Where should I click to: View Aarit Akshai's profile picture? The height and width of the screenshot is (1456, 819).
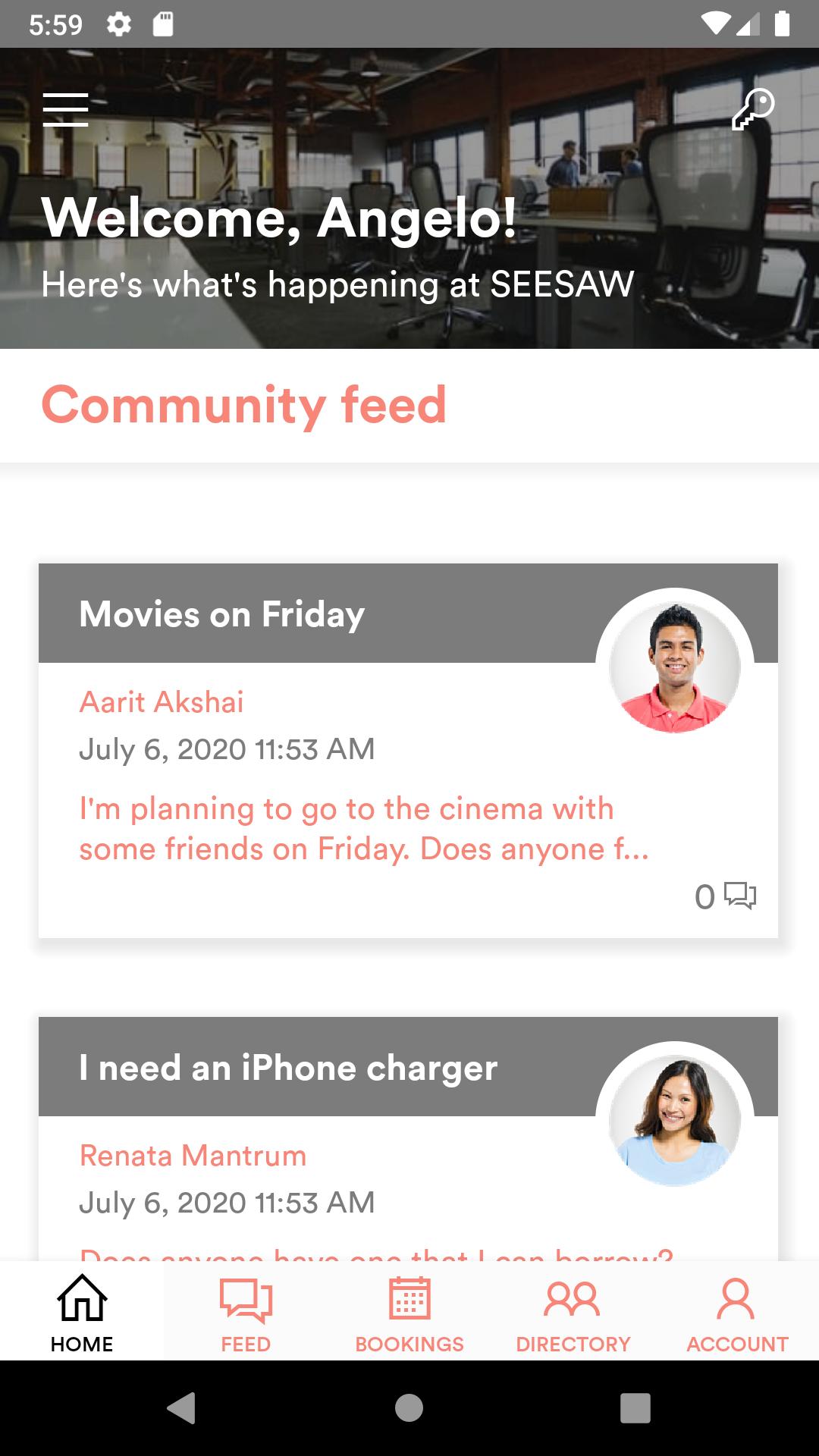pyautogui.click(x=674, y=667)
